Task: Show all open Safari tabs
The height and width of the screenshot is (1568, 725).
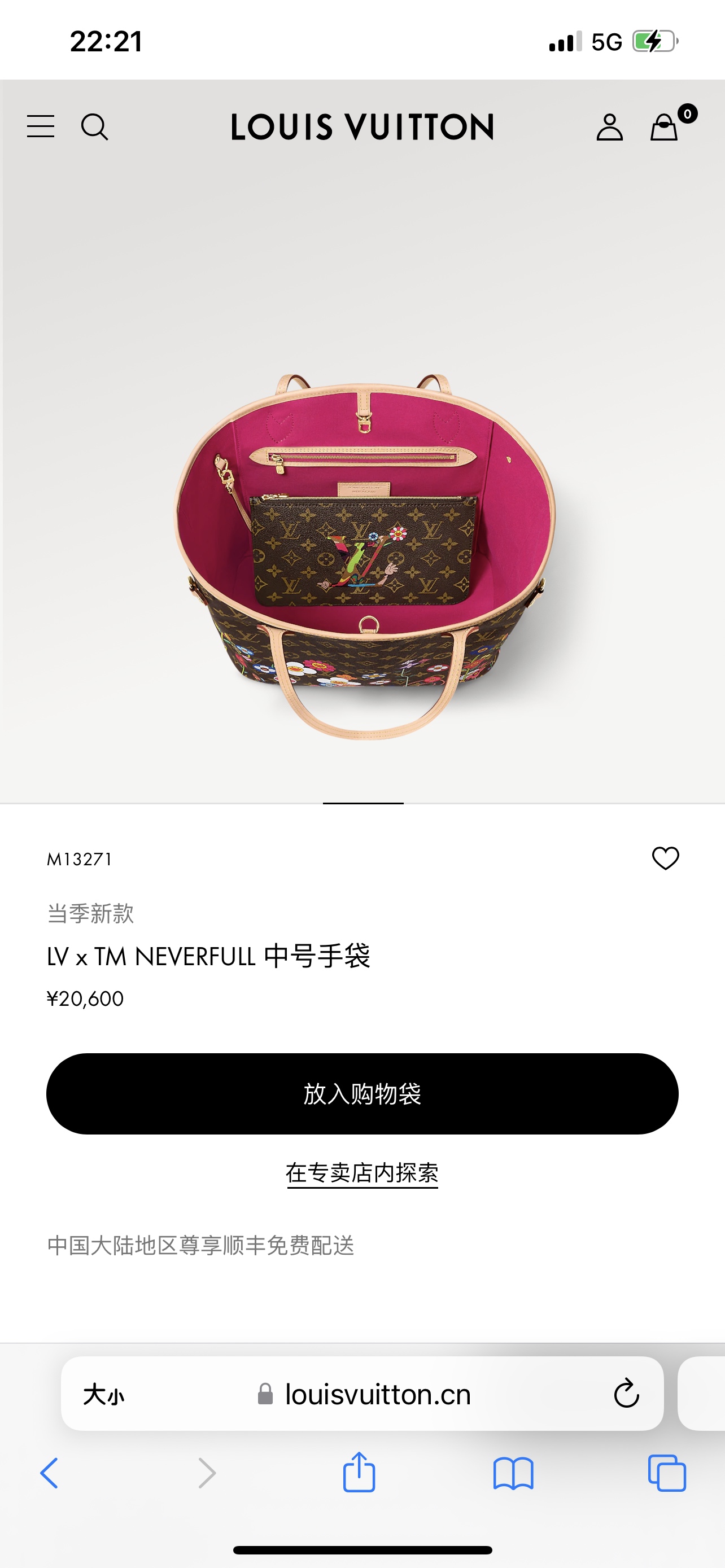Action: (x=667, y=1473)
